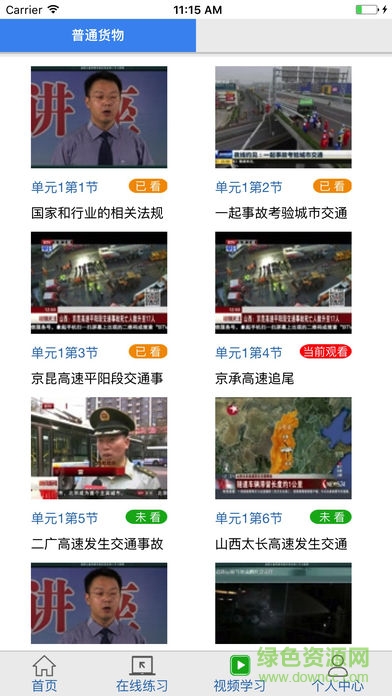Select the 普通货物 tab

[98, 36]
